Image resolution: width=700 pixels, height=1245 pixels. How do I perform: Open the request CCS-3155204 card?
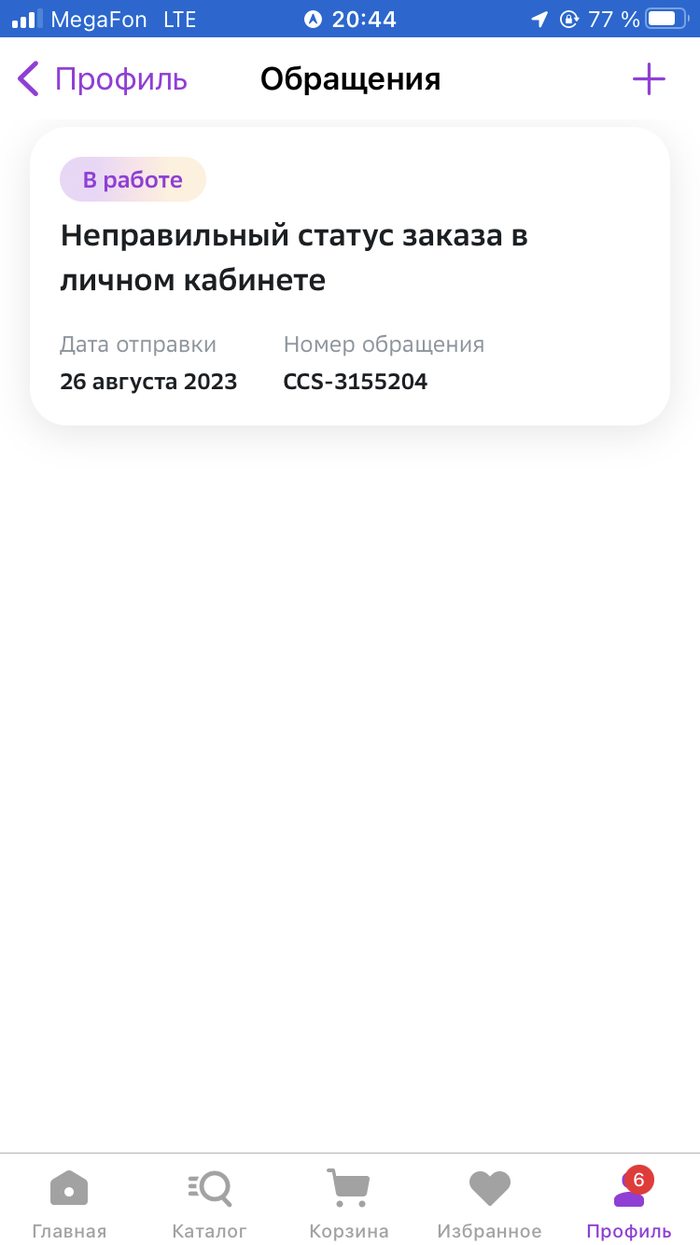tap(350, 276)
